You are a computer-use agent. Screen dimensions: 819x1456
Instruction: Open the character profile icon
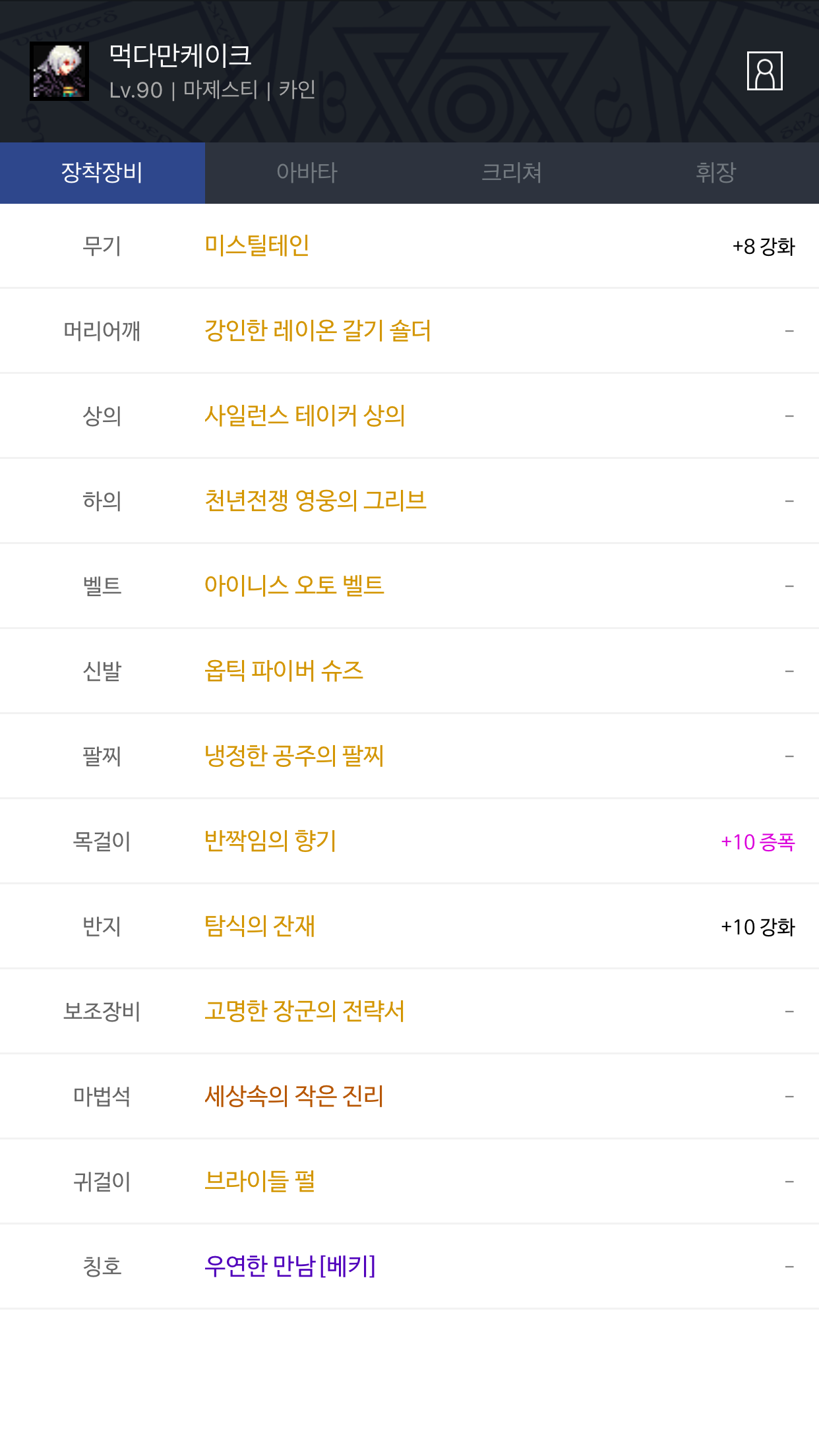pos(764,71)
